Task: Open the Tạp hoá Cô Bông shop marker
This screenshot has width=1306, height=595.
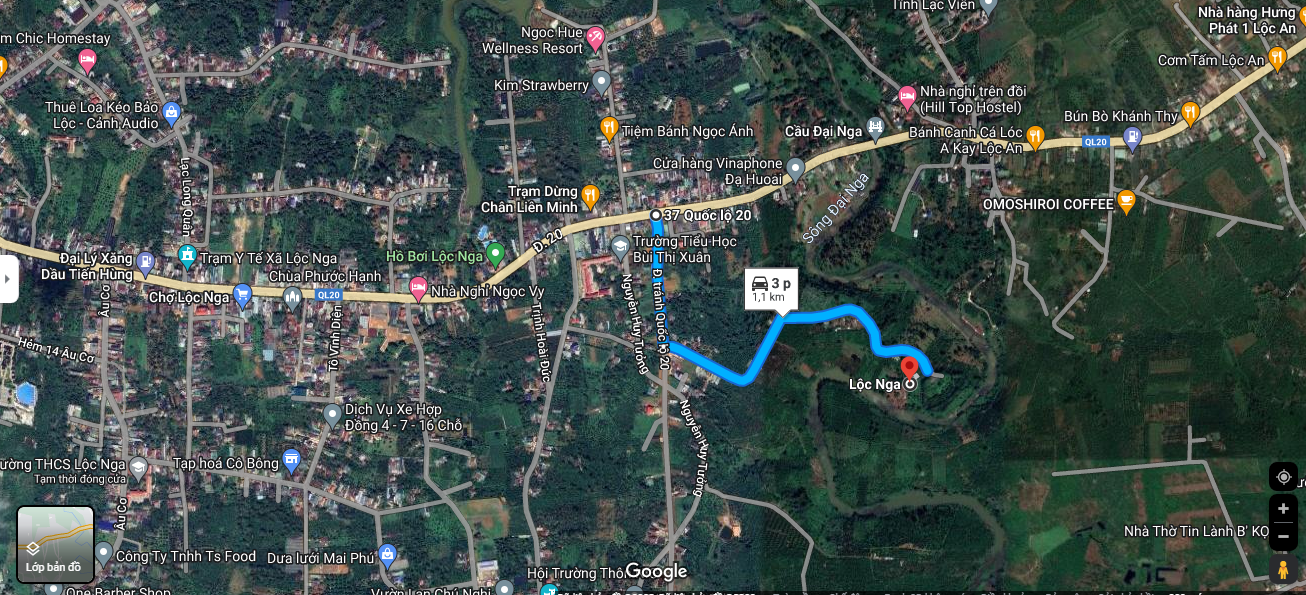Action: coord(291,461)
